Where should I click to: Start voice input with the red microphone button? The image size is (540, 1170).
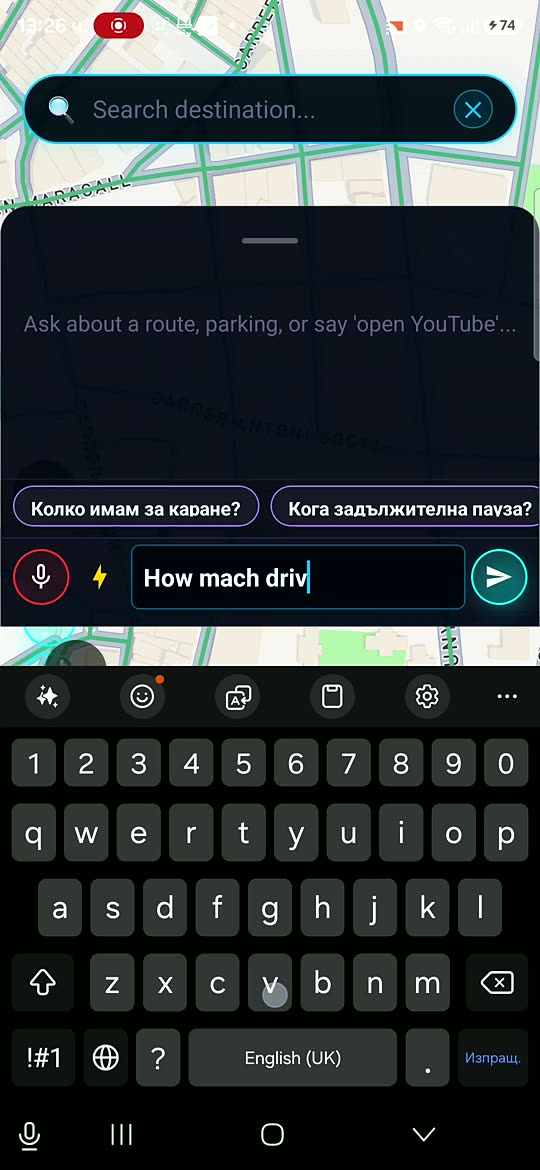click(41, 577)
